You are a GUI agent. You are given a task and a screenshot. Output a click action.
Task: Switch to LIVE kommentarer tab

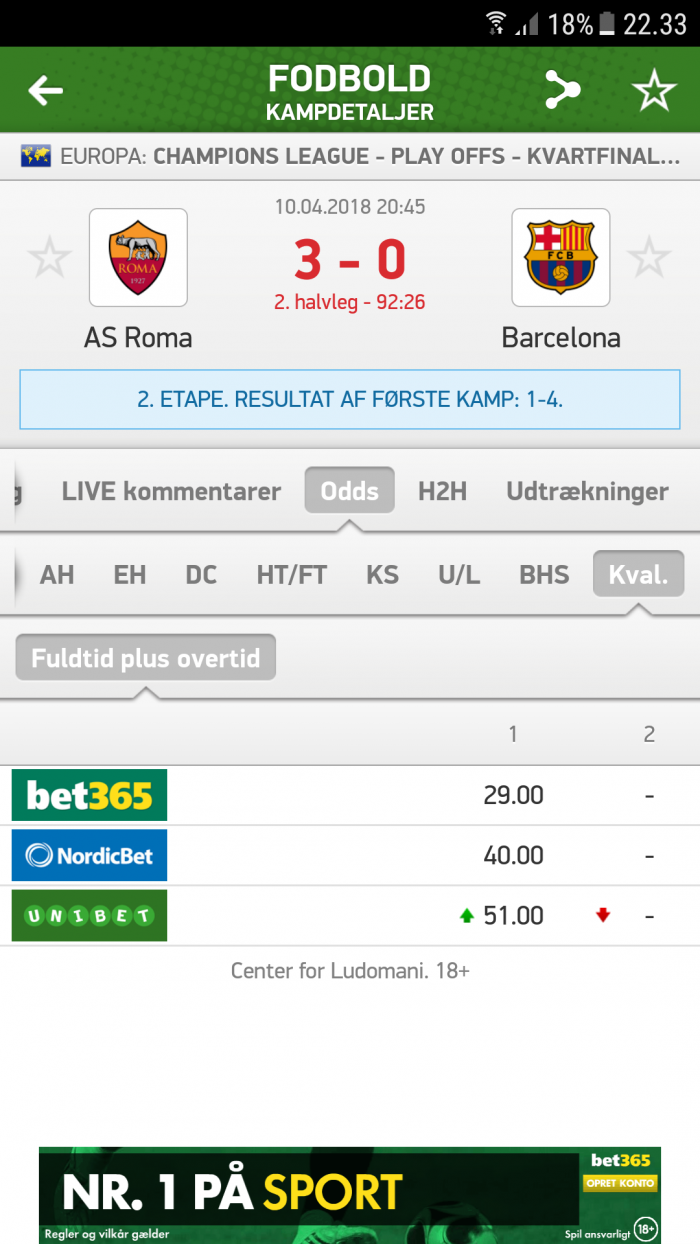(171, 491)
